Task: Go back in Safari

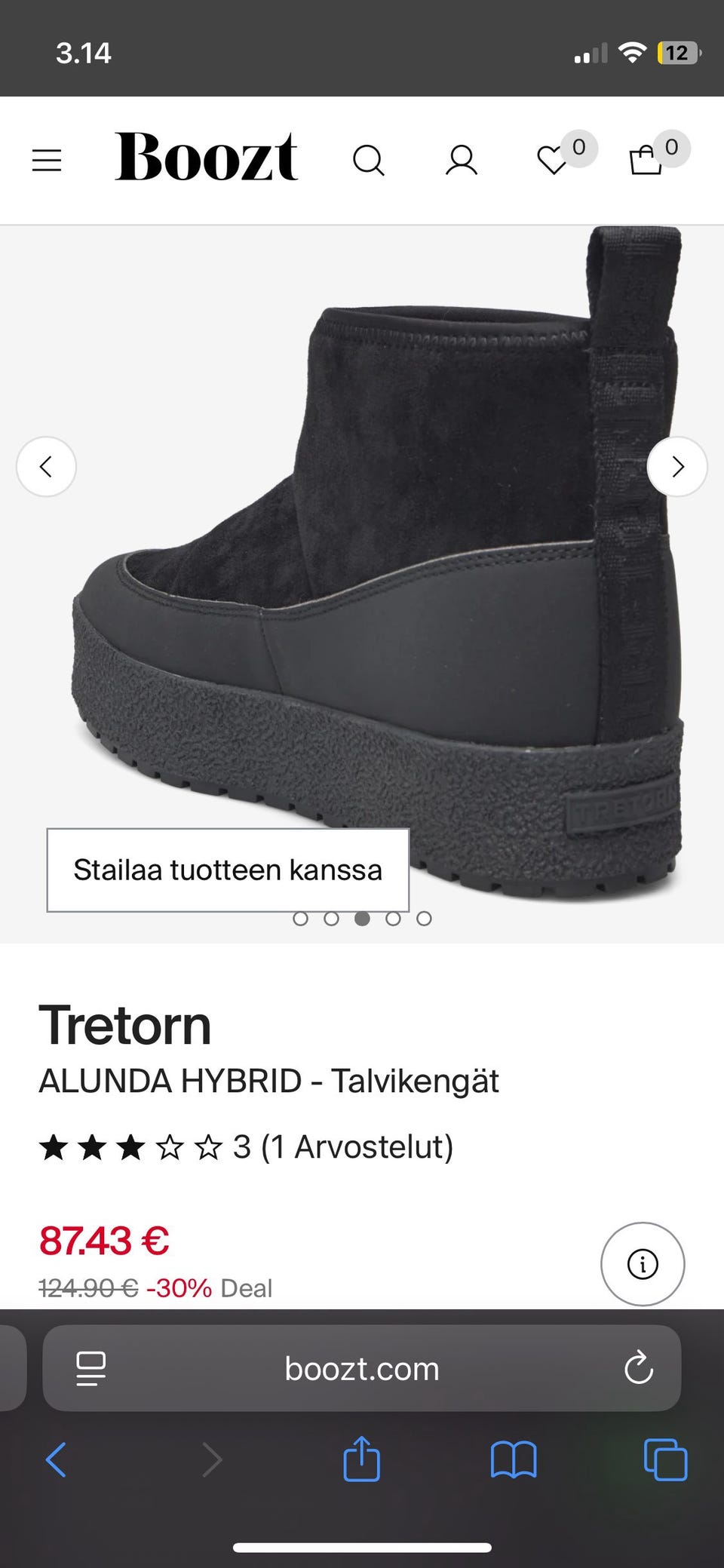Action: point(57,1459)
